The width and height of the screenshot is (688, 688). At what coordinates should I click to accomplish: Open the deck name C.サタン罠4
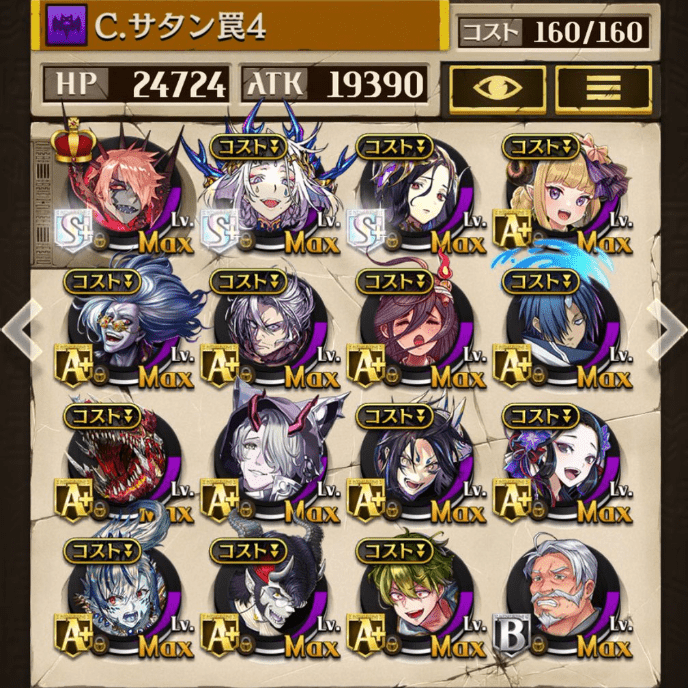(180, 26)
